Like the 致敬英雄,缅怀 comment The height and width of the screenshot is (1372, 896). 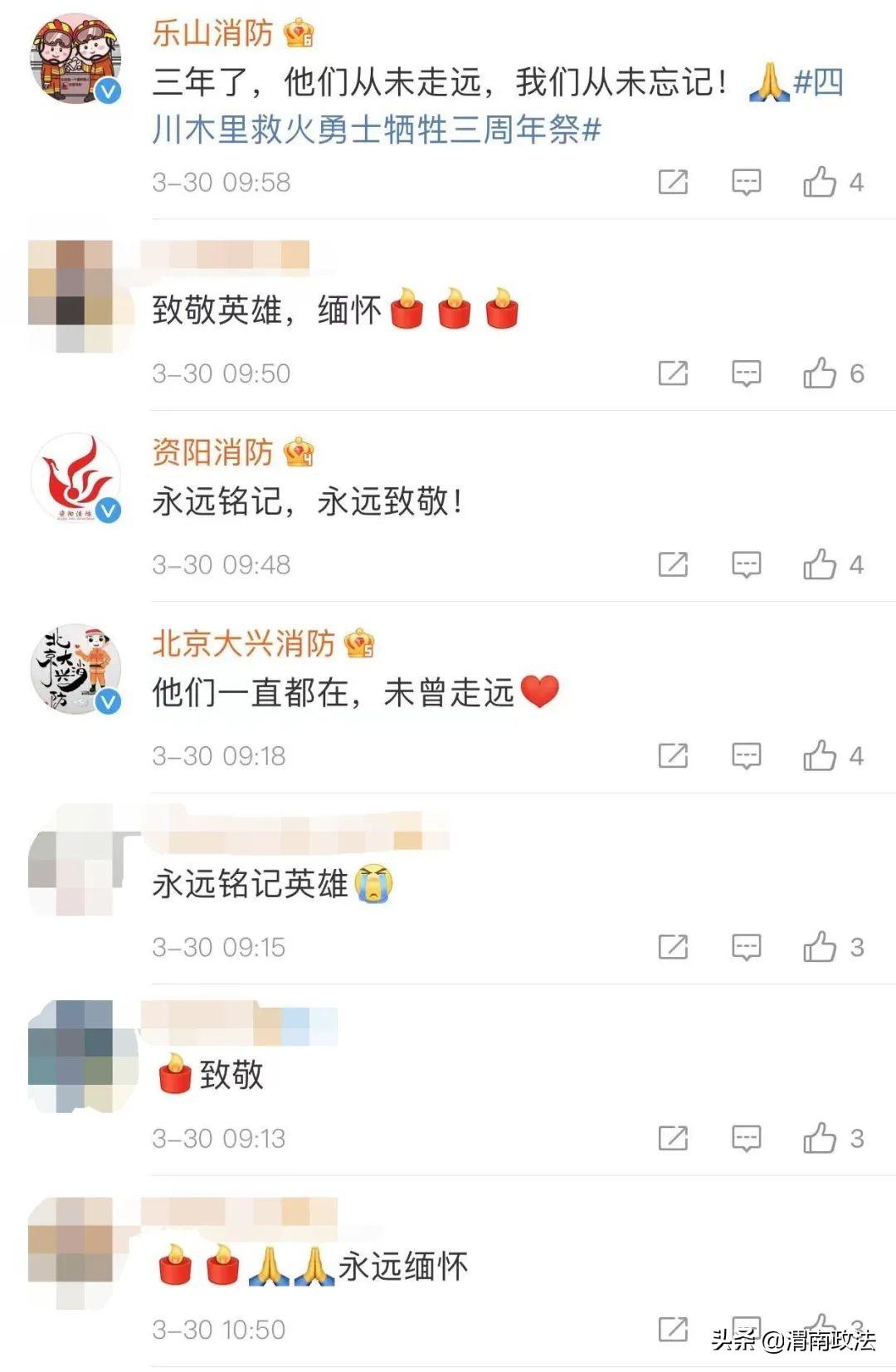pyautogui.click(x=820, y=373)
